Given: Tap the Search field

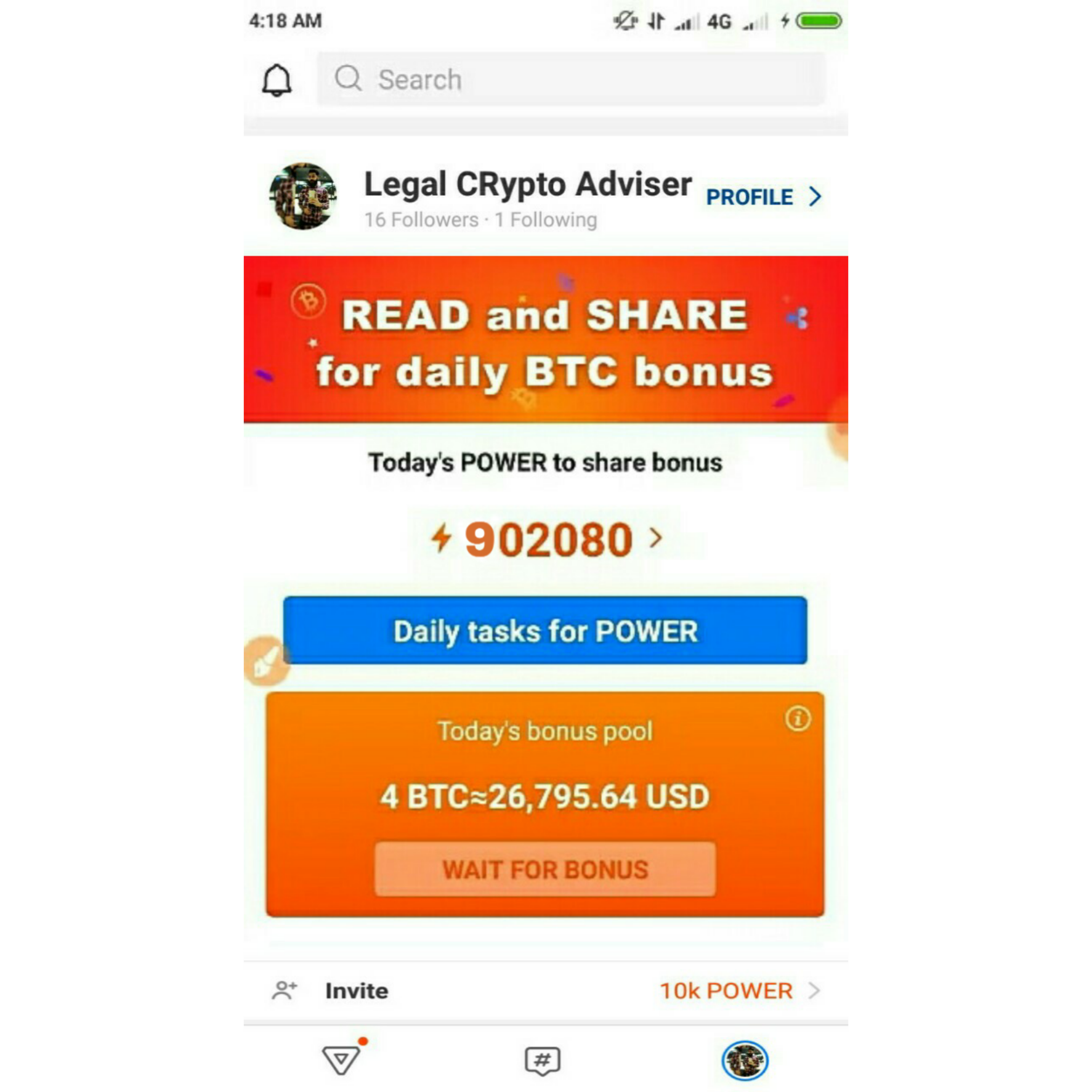Looking at the screenshot, I should coord(570,79).
